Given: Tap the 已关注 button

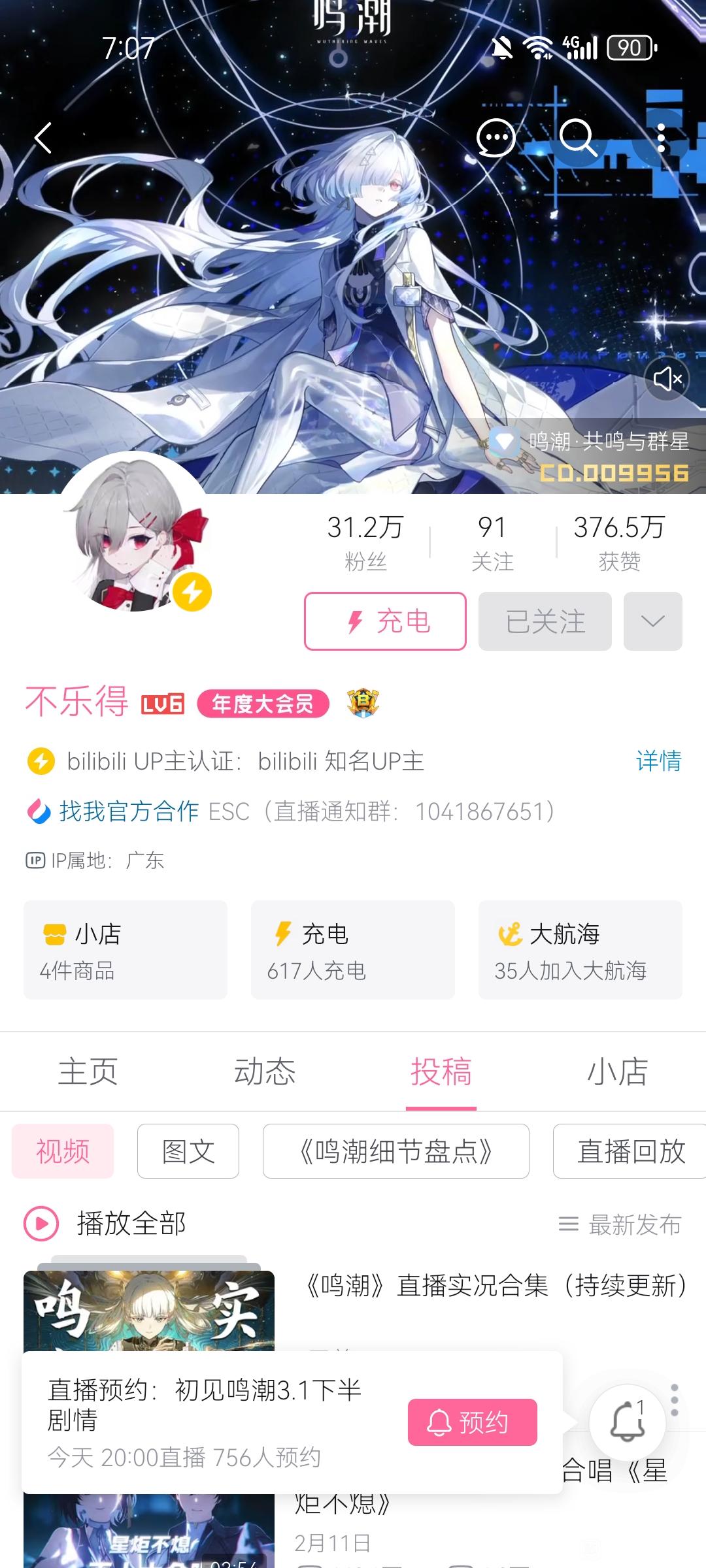Looking at the screenshot, I should pyautogui.click(x=545, y=621).
